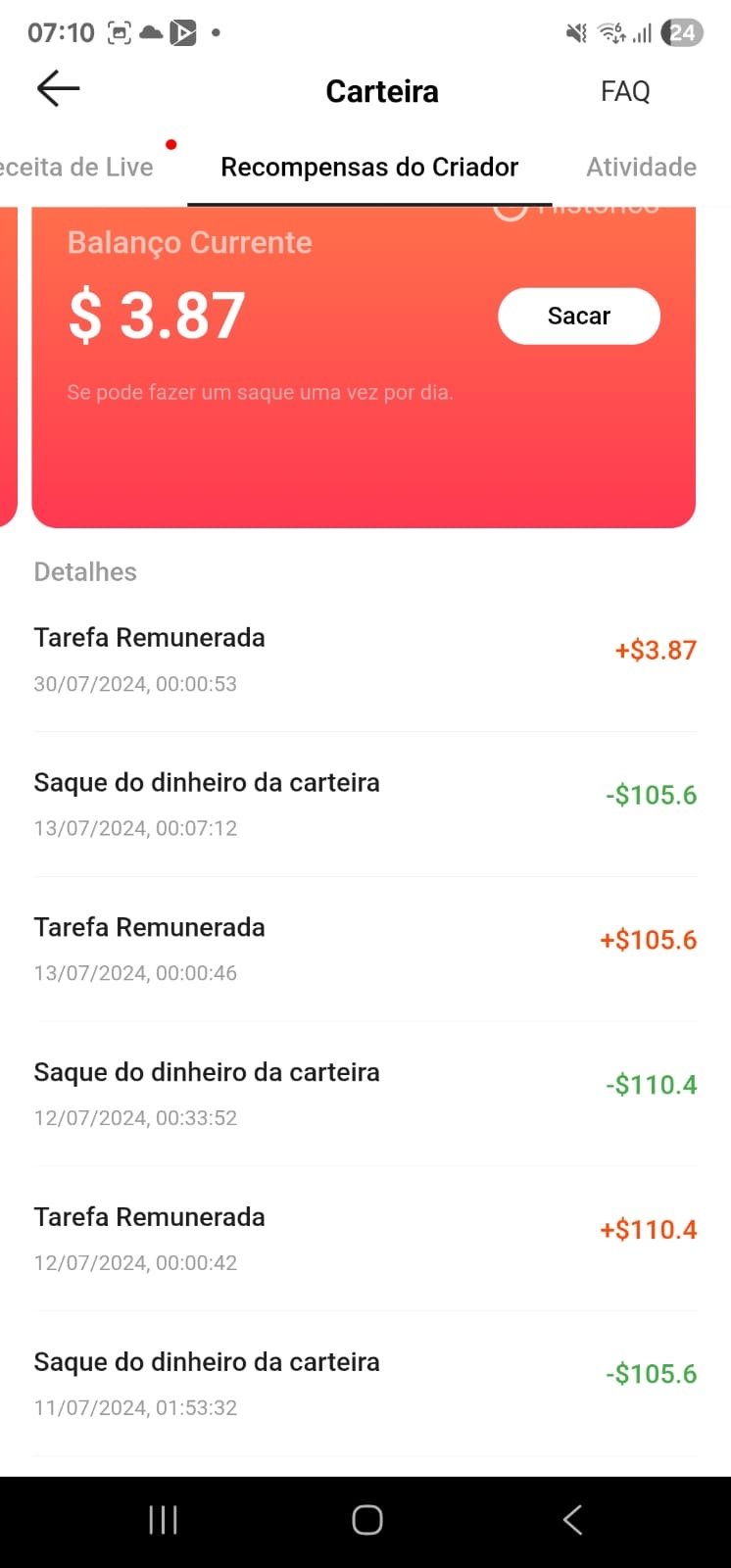
Task: Select the Recompensas do Criador tab
Action: (x=369, y=168)
